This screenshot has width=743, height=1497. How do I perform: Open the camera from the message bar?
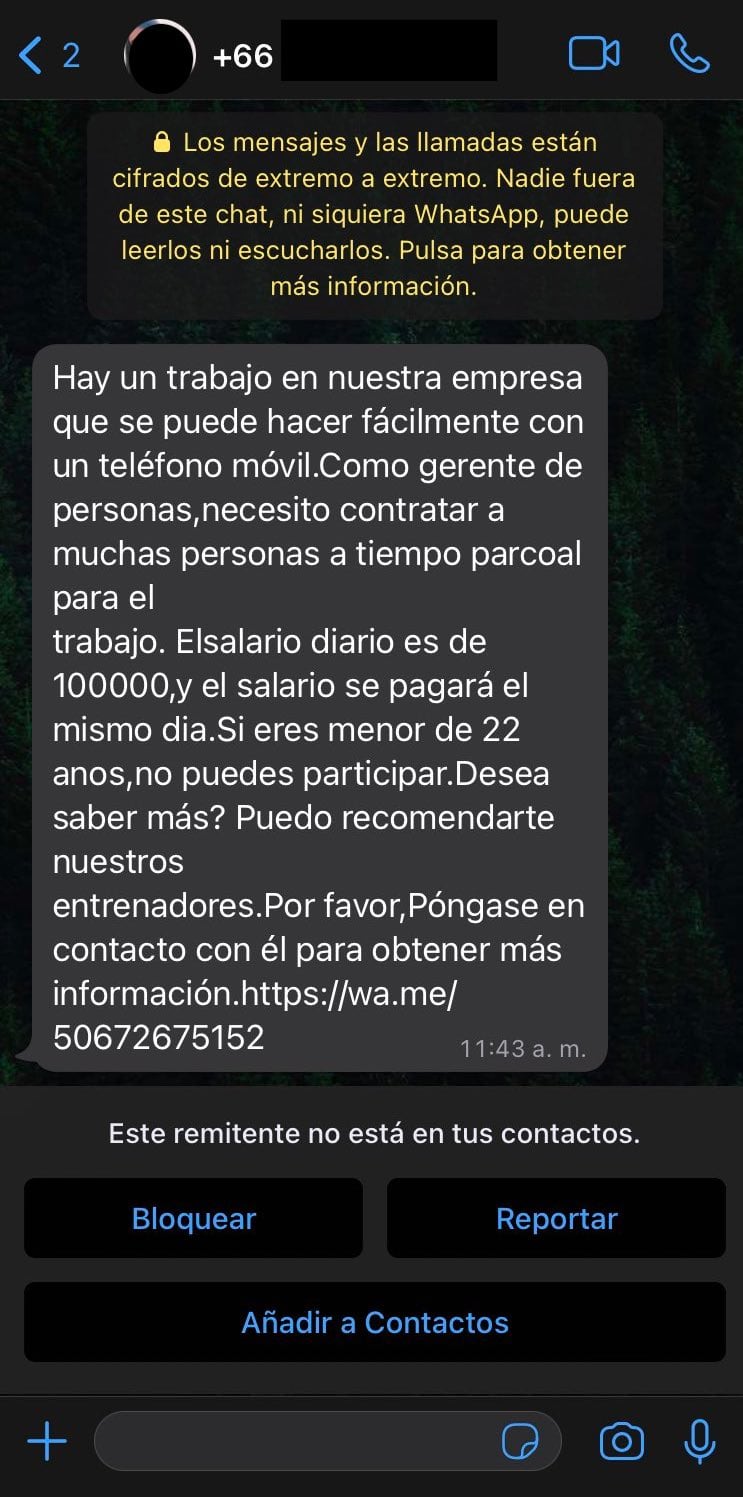(621, 1440)
